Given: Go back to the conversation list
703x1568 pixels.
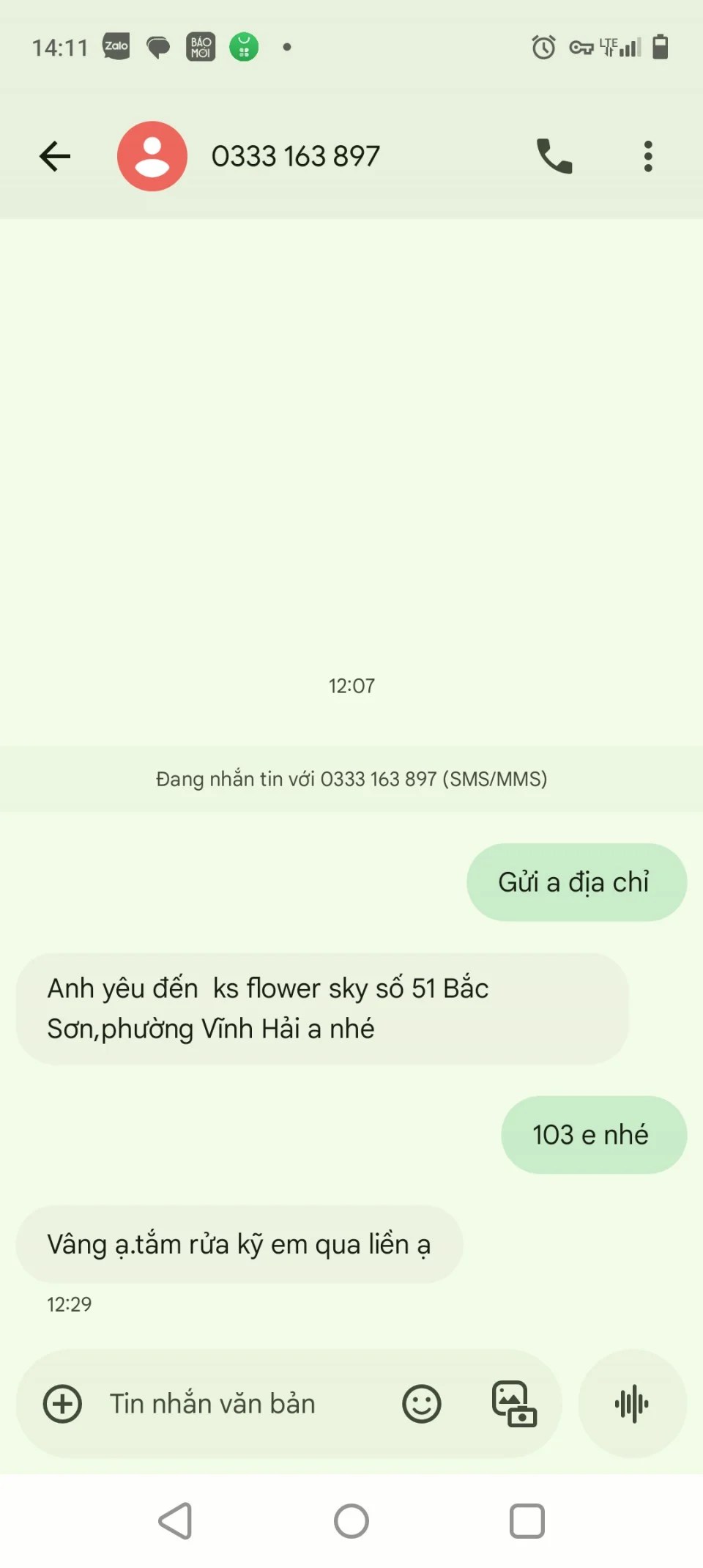Looking at the screenshot, I should [x=55, y=156].
